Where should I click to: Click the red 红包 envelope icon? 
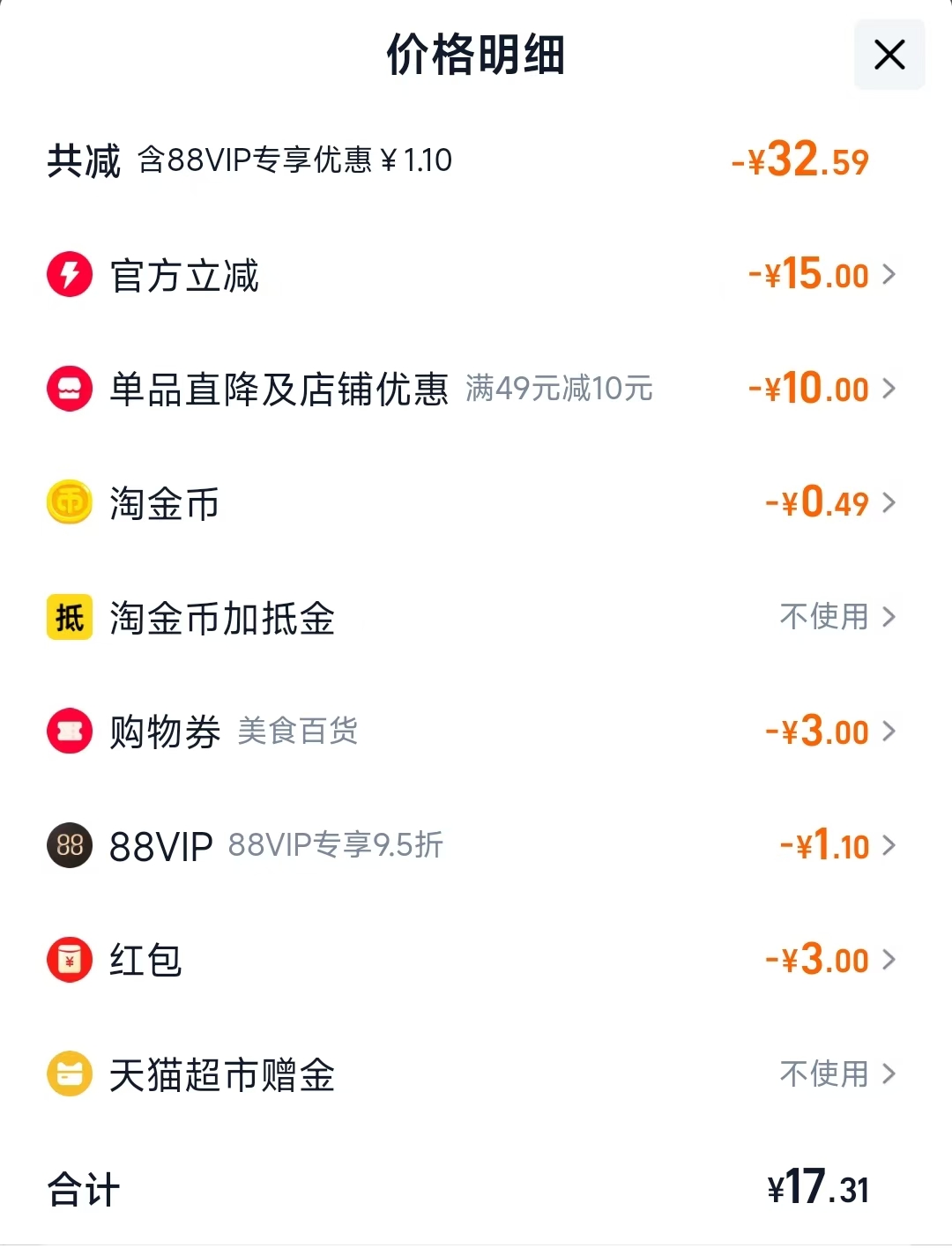coord(69,960)
